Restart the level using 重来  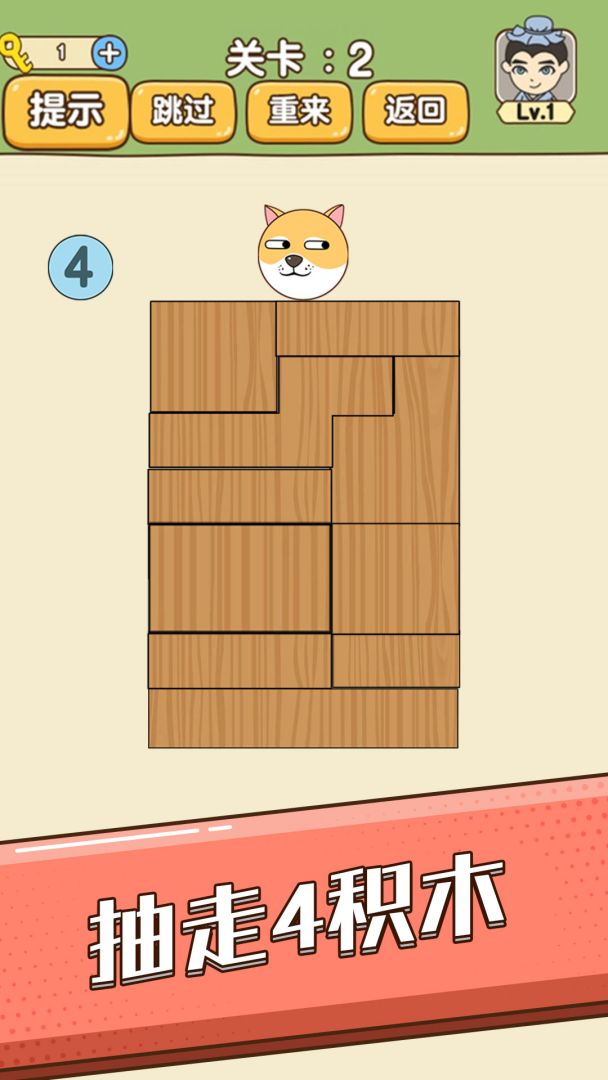click(299, 112)
